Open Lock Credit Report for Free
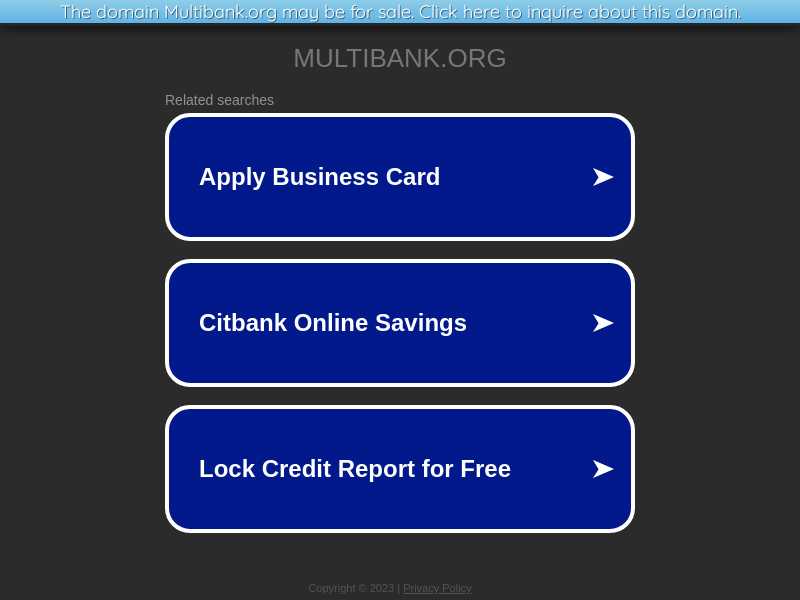The width and height of the screenshot is (800, 600). pyautogui.click(x=400, y=469)
